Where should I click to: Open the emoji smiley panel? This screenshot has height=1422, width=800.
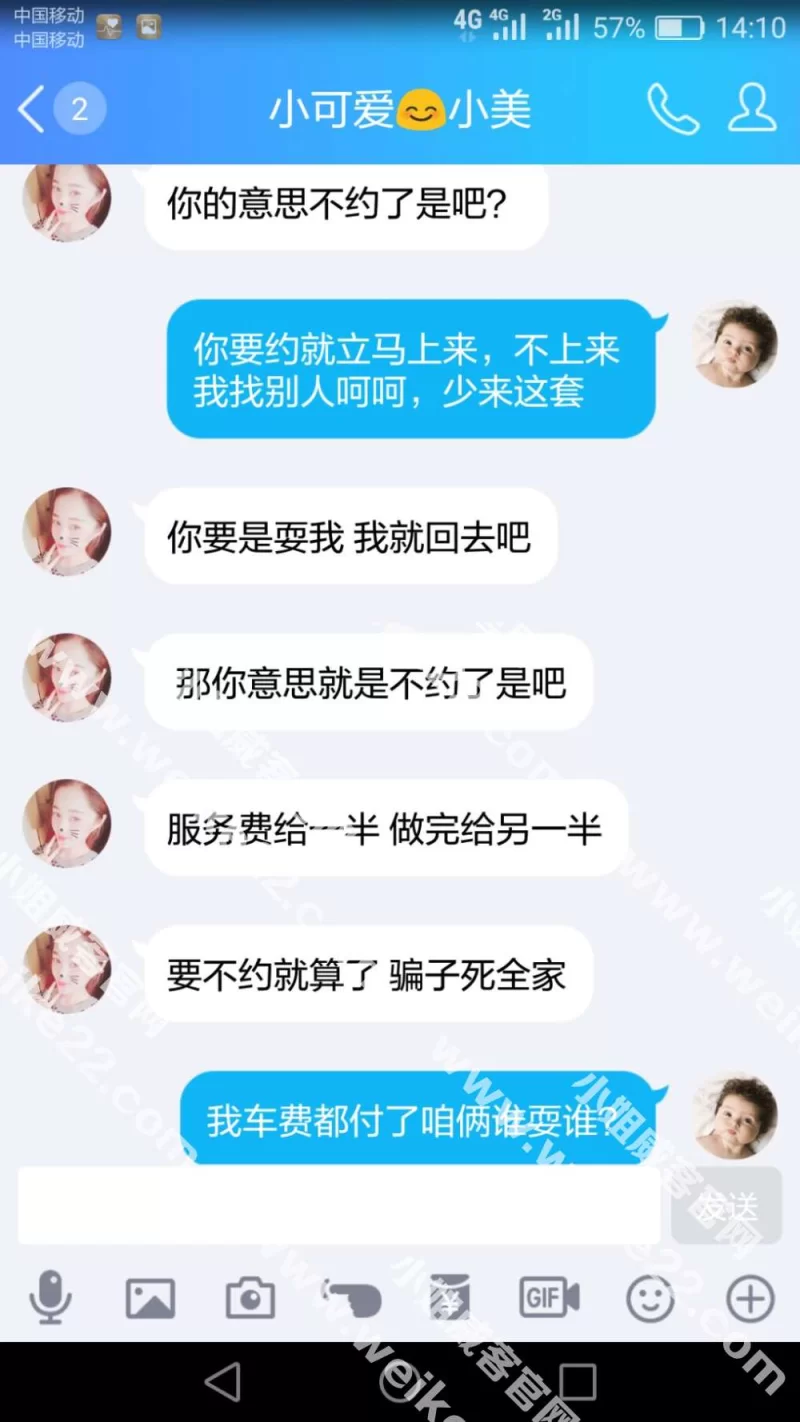[x=650, y=1299]
